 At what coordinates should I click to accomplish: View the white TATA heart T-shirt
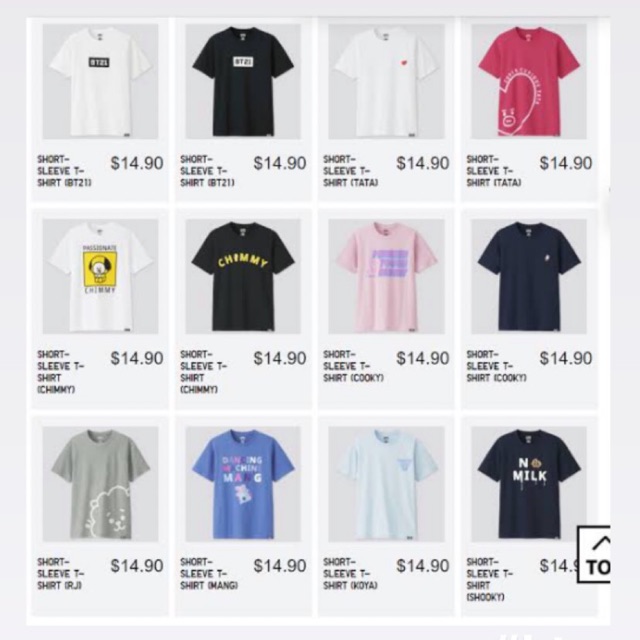(x=386, y=82)
